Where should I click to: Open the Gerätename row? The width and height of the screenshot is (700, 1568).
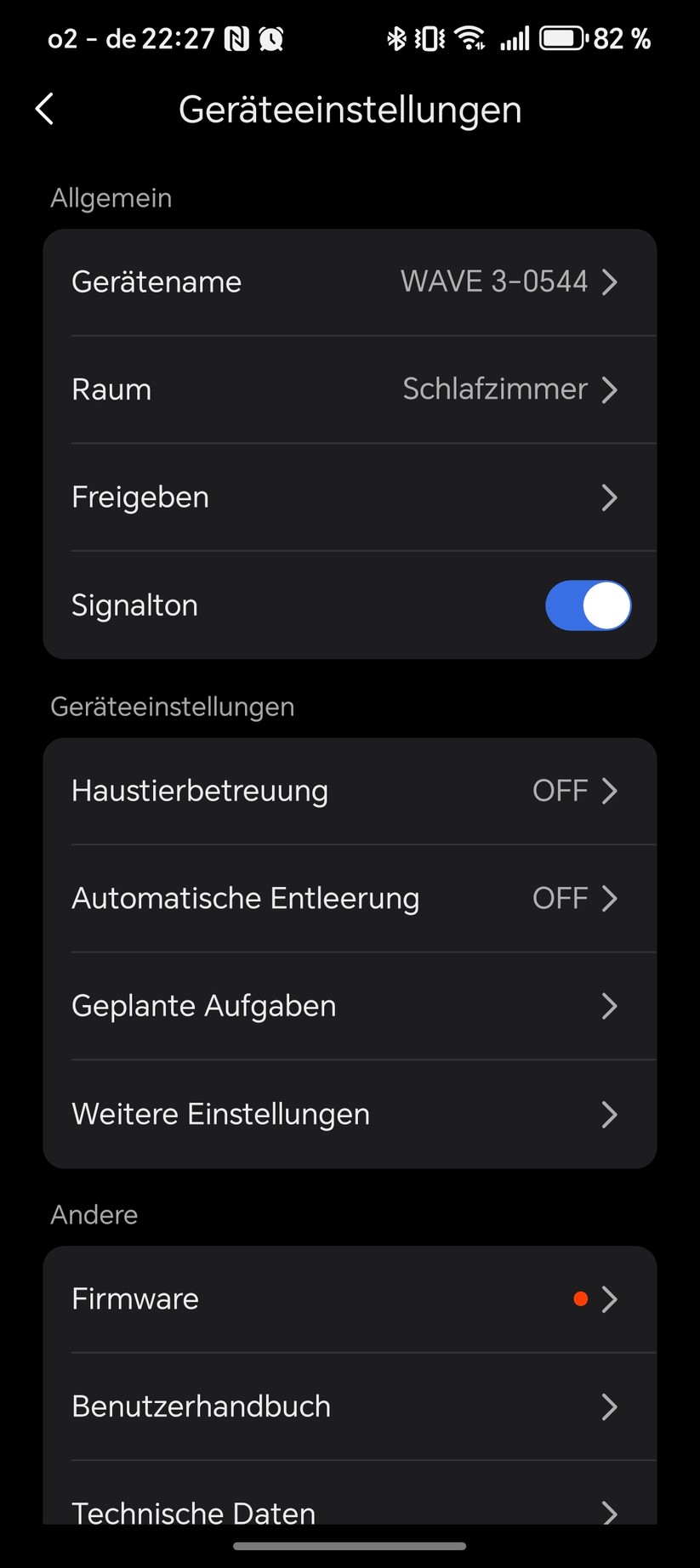tap(350, 282)
